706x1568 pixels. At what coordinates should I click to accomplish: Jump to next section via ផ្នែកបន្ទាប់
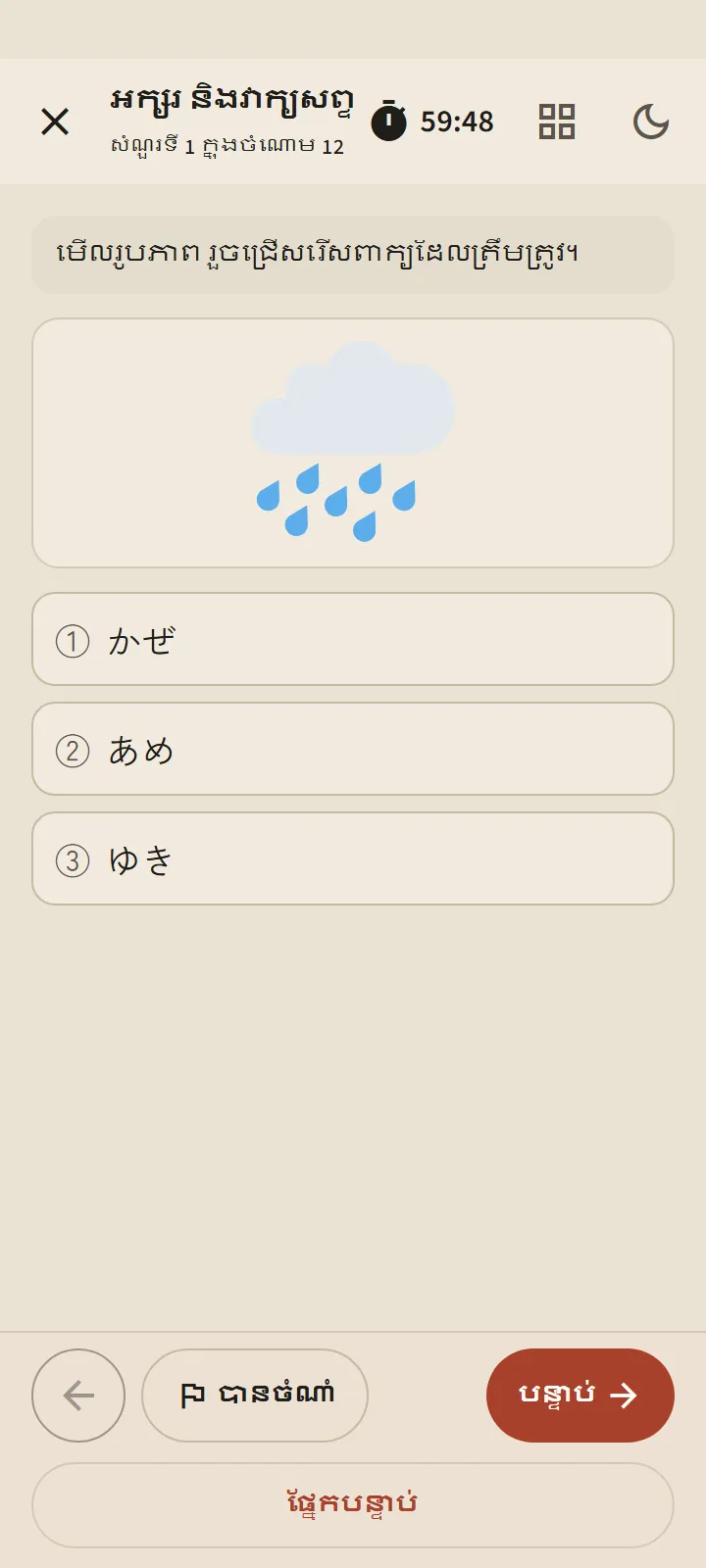pos(353,1505)
